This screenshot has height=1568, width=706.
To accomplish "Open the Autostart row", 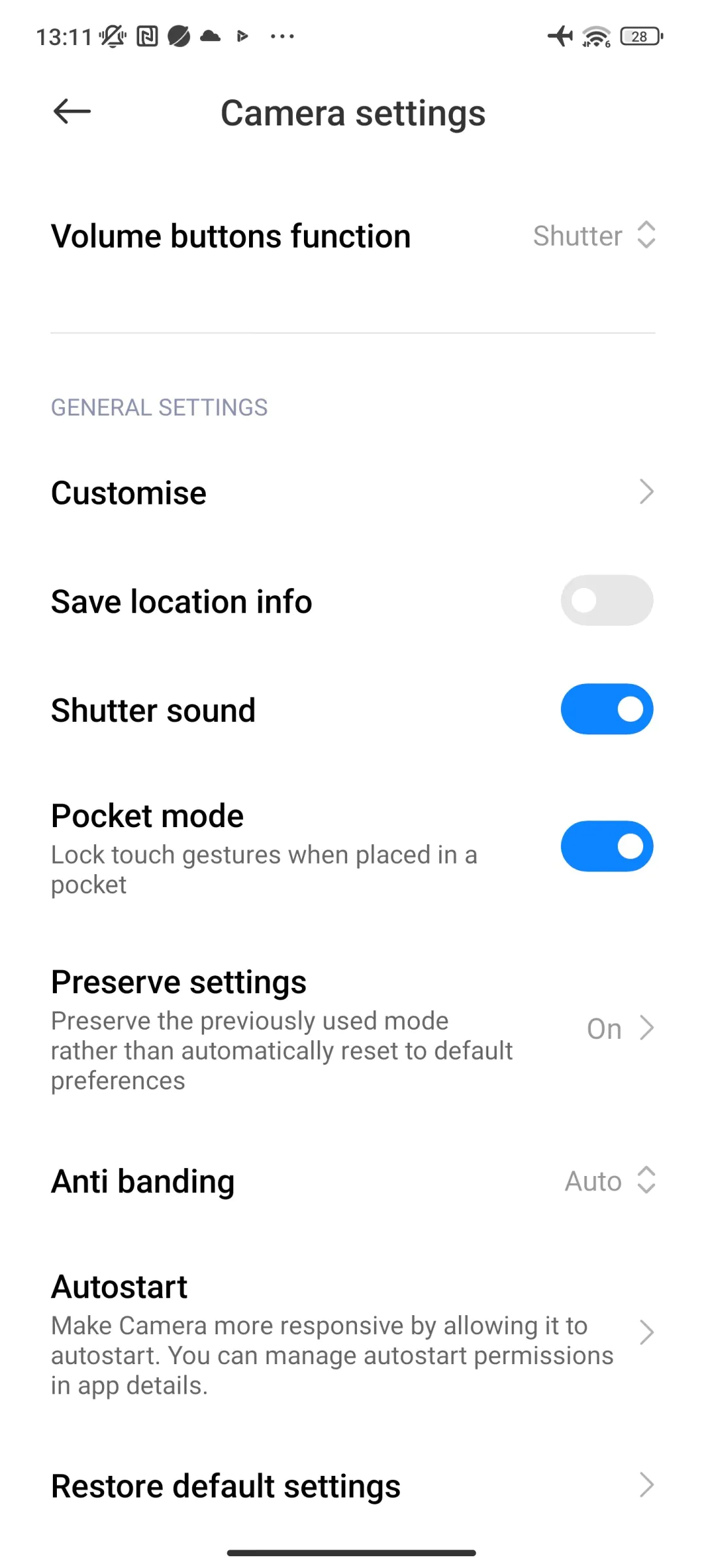I will click(353, 1334).
